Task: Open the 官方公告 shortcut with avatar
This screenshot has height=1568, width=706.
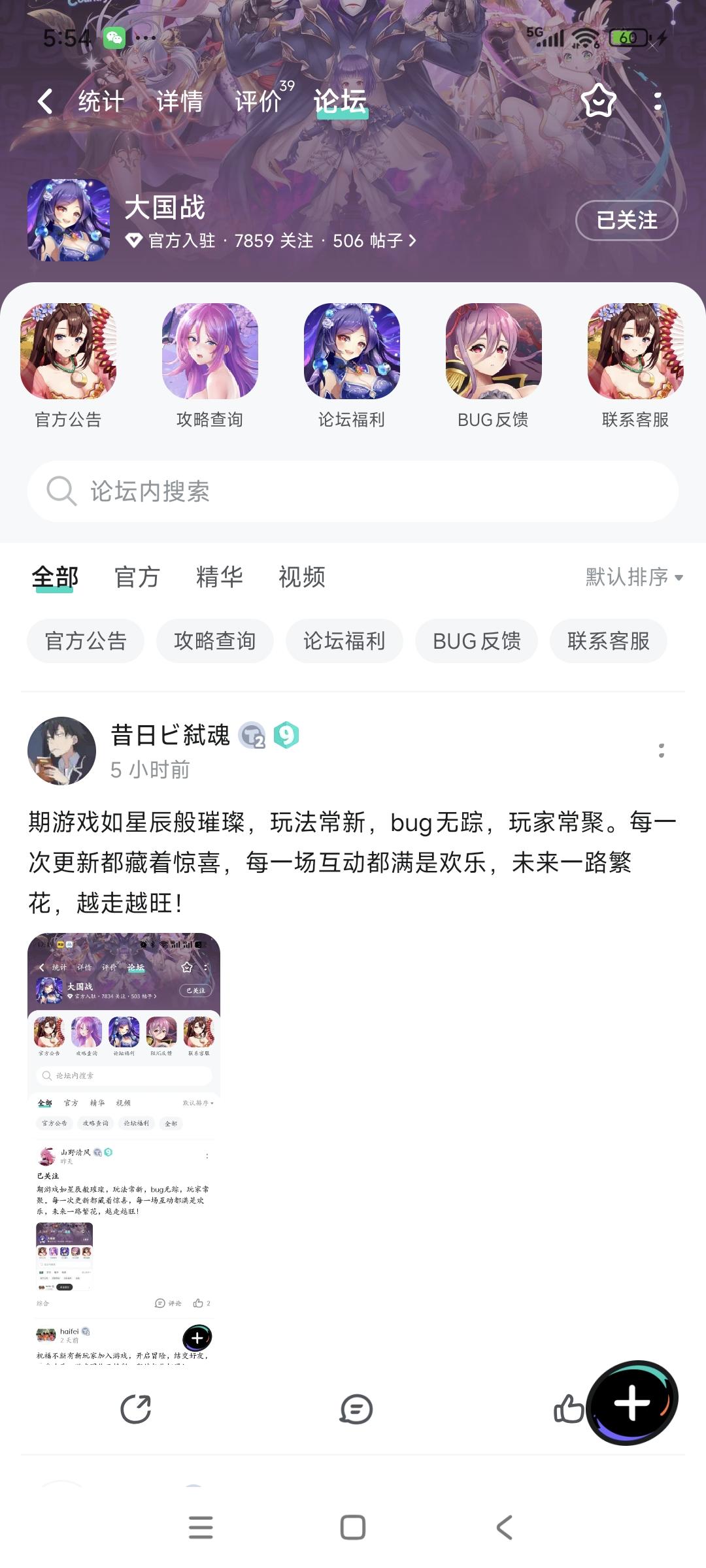Action: pyautogui.click(x=68, y=351)
